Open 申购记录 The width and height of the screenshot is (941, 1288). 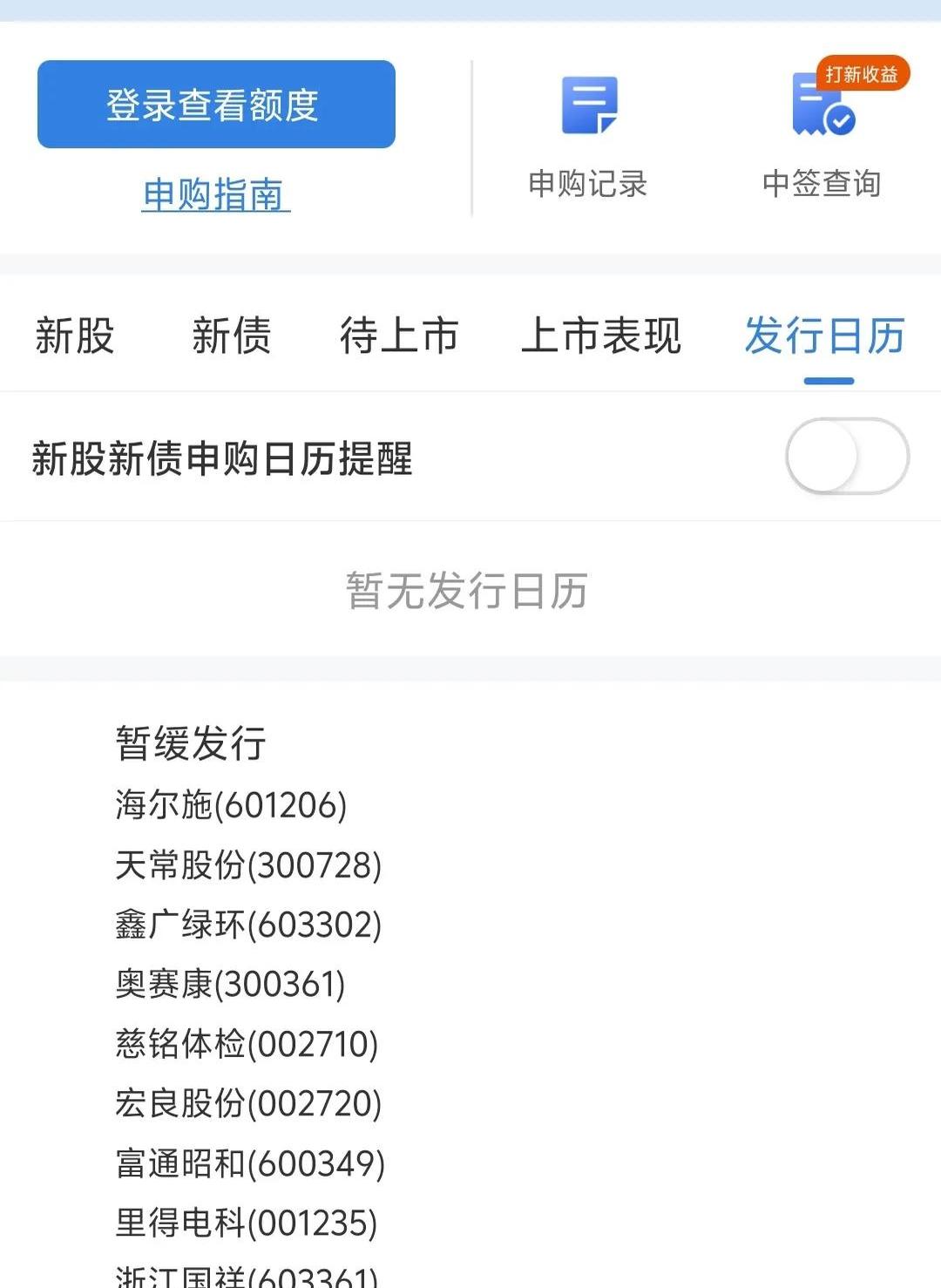[588, 136]
